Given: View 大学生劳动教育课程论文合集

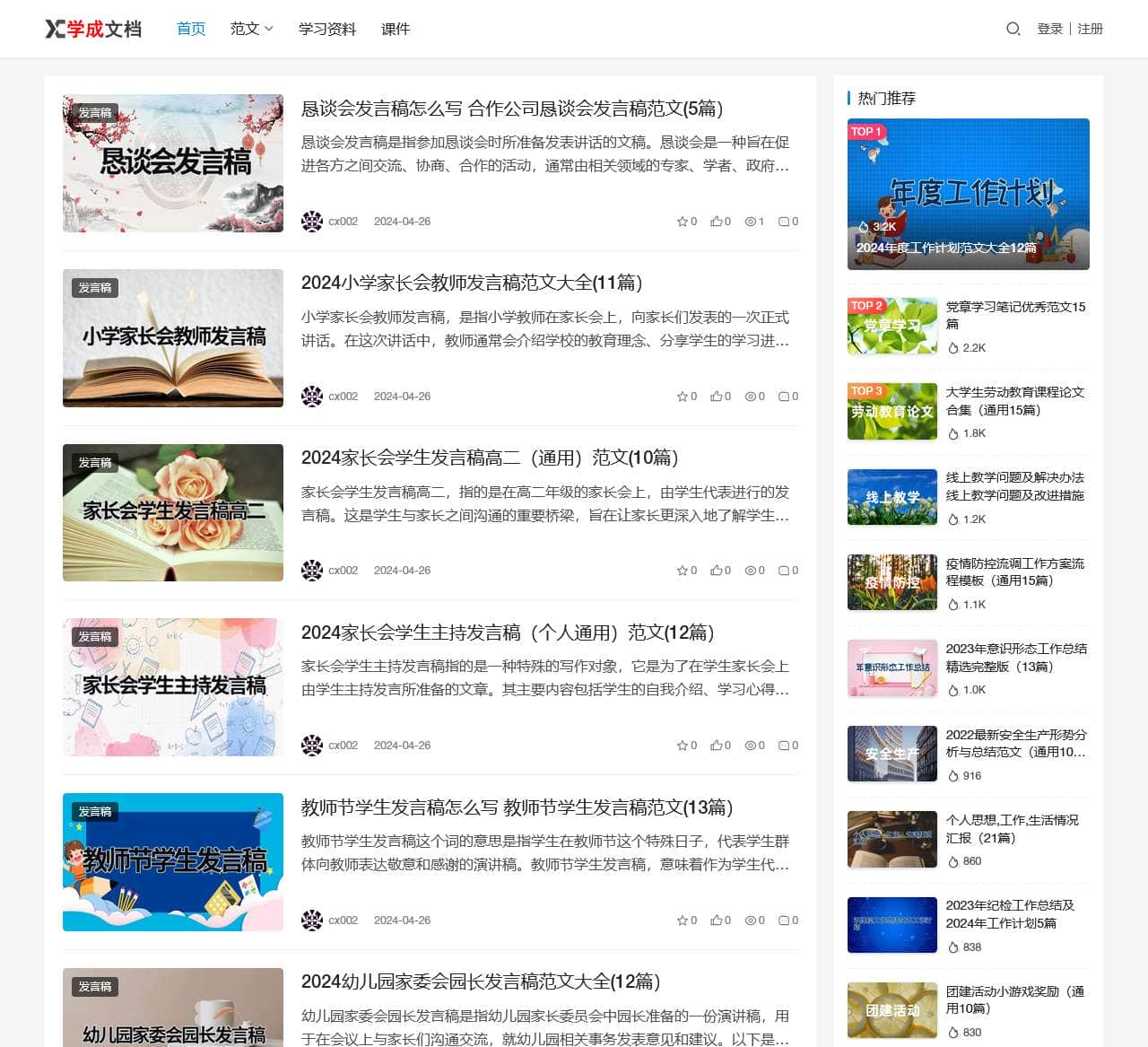Looking at the screenshot, I should (1015, 400).
